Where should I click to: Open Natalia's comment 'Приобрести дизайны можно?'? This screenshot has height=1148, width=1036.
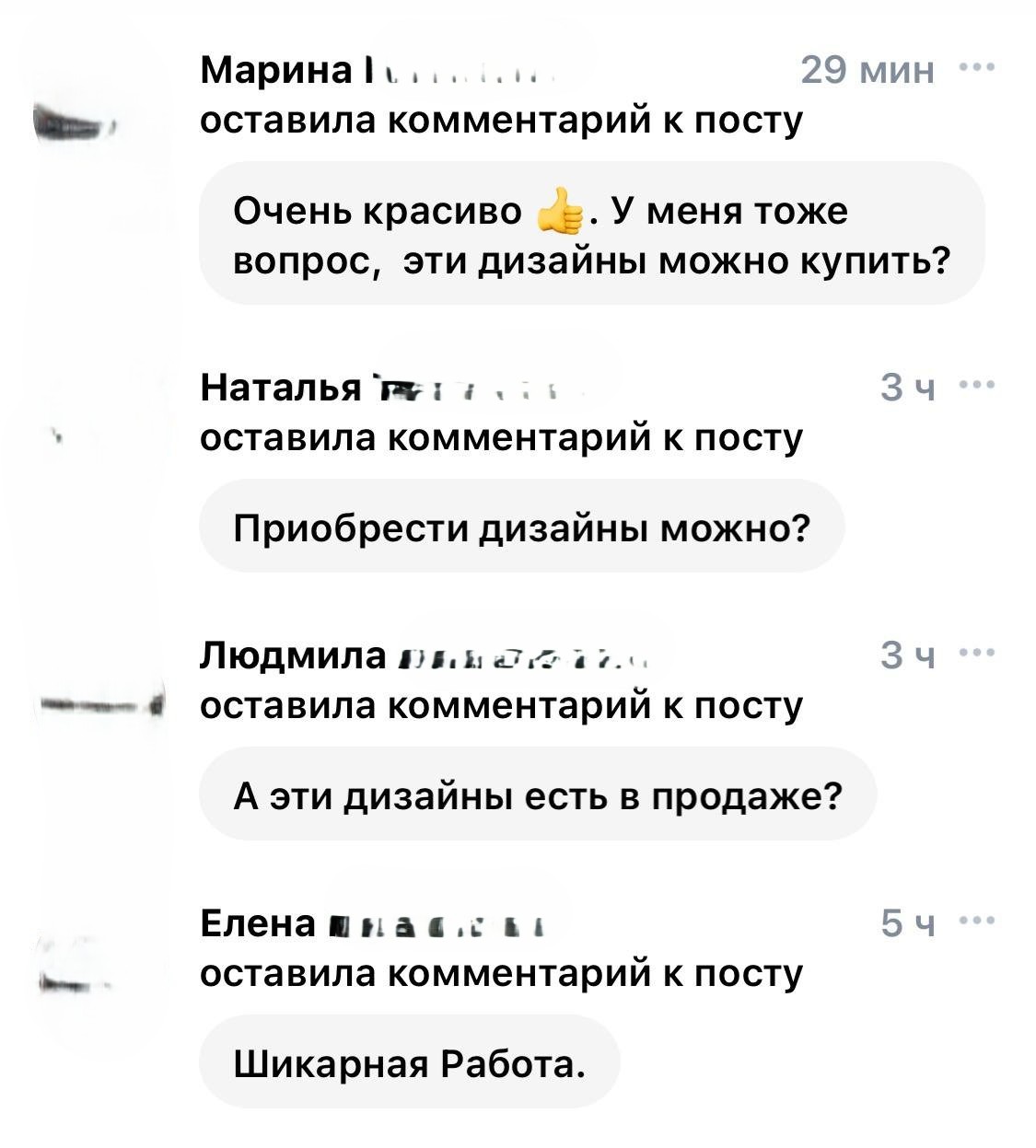pyautogui.click(x=521, y=528)
